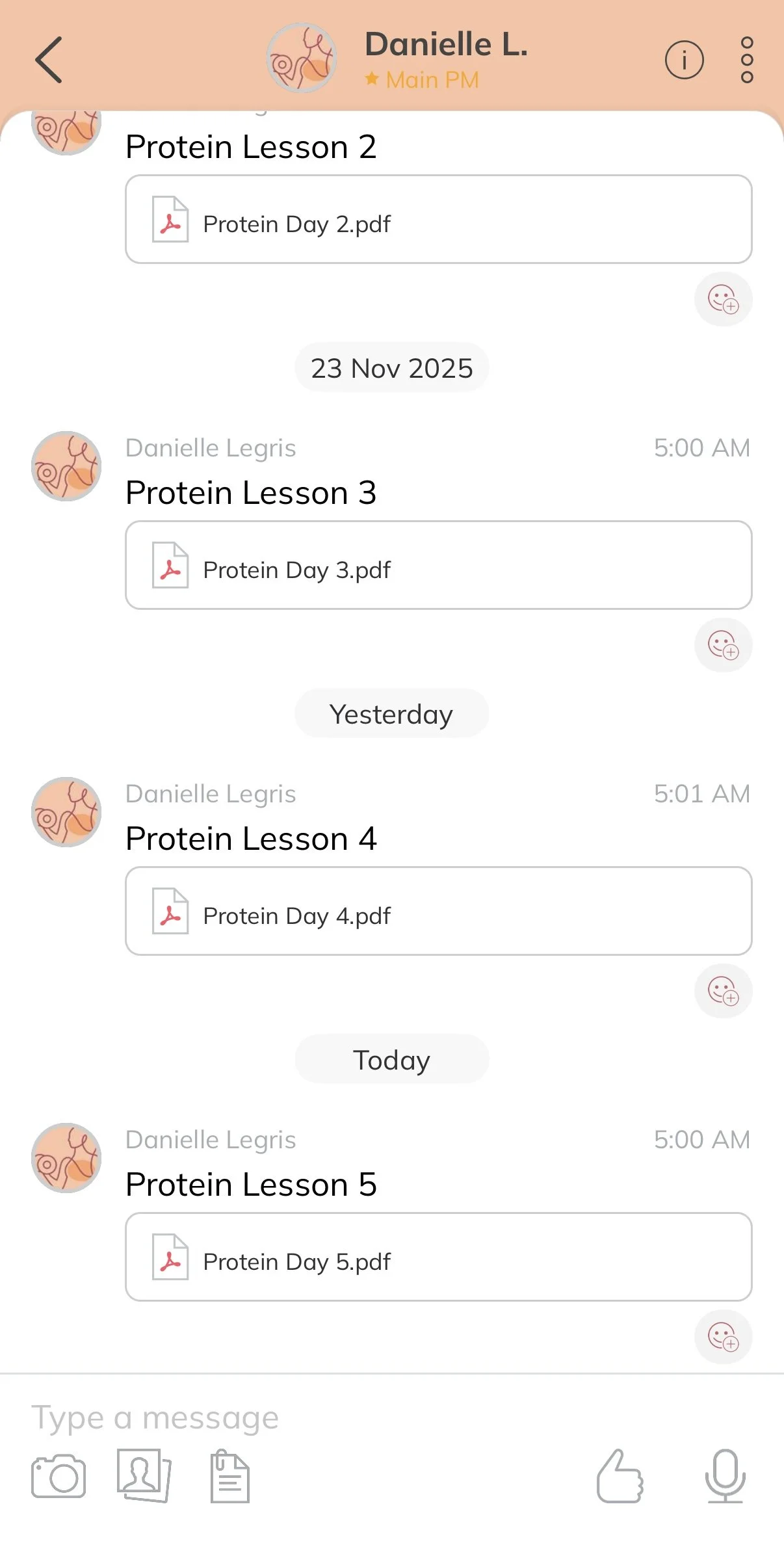
Task: View Danielle L.'s profile picture in header
Action: [x=302, y=58]
